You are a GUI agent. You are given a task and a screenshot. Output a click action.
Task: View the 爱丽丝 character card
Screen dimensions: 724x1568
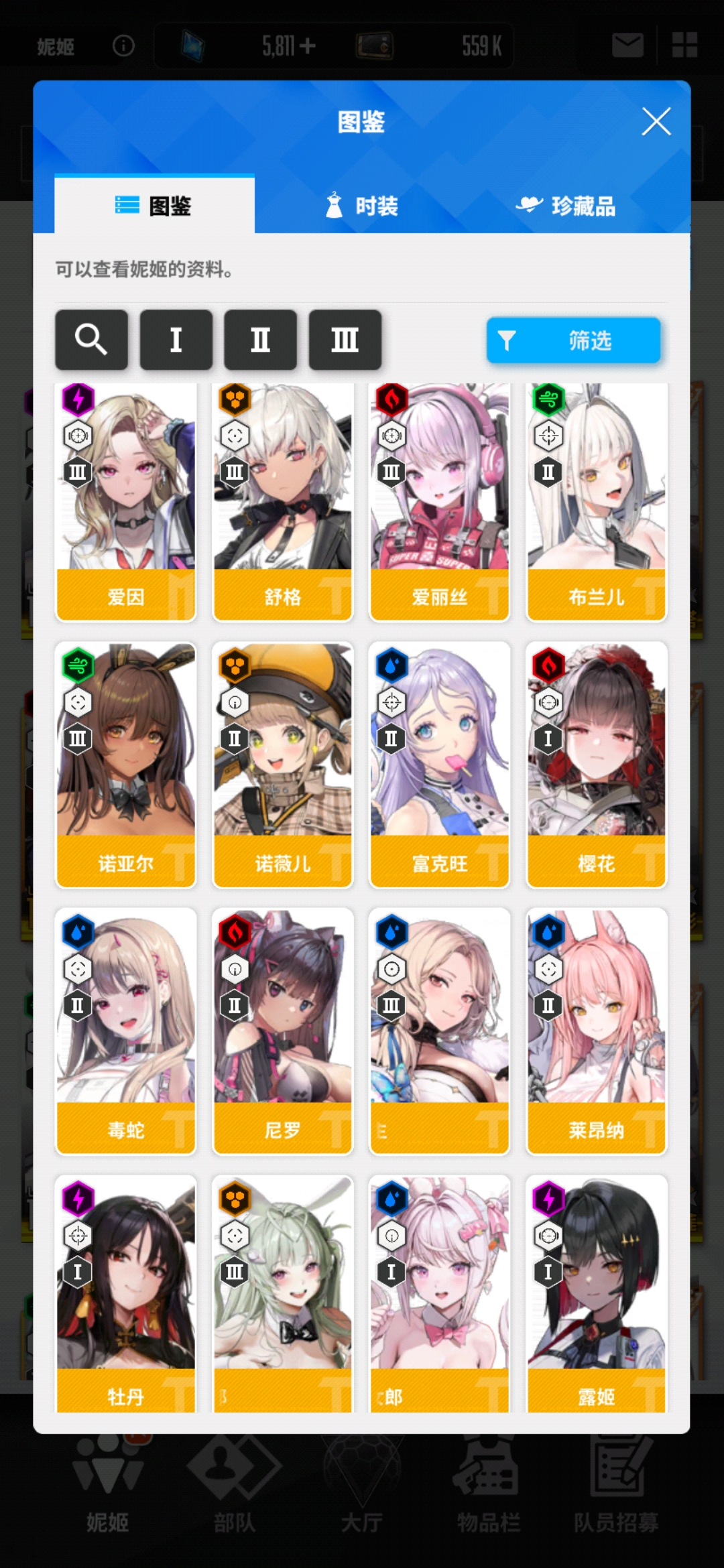[x=440, y=503]
